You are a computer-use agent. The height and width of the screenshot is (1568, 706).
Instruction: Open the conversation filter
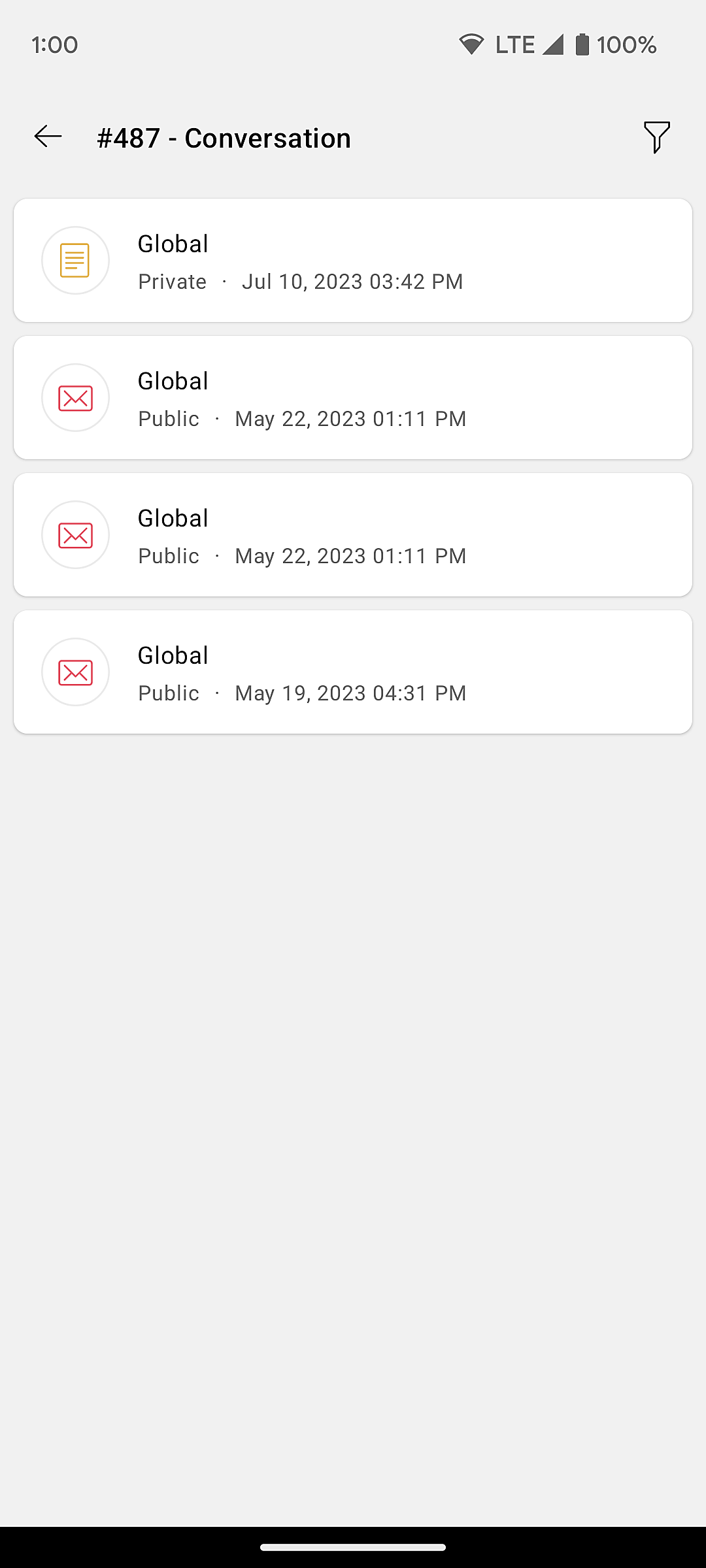(x=656, y=137)
